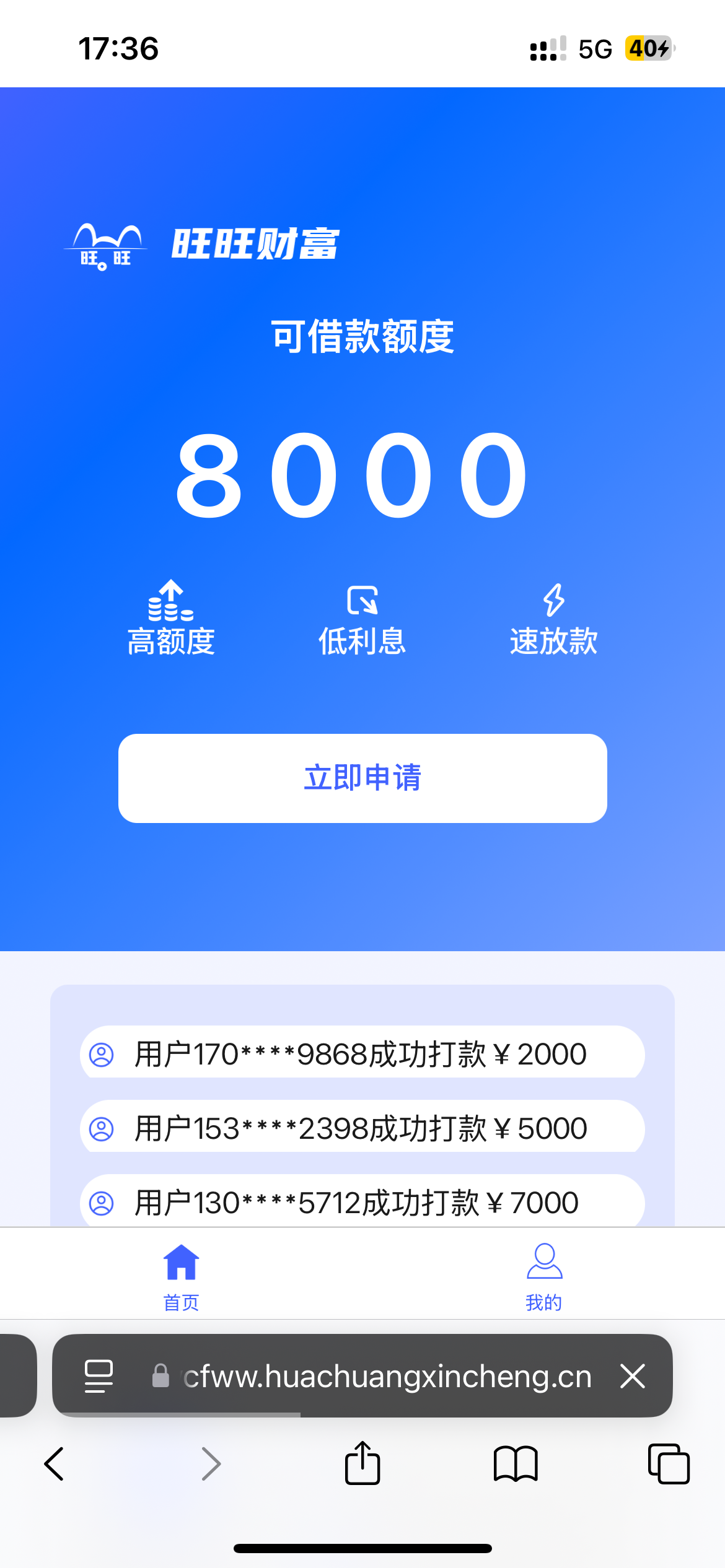This screenshot has width=725, height=1568.
Task: Tap the 立即申请 apply button
Action: click(362, 778)
